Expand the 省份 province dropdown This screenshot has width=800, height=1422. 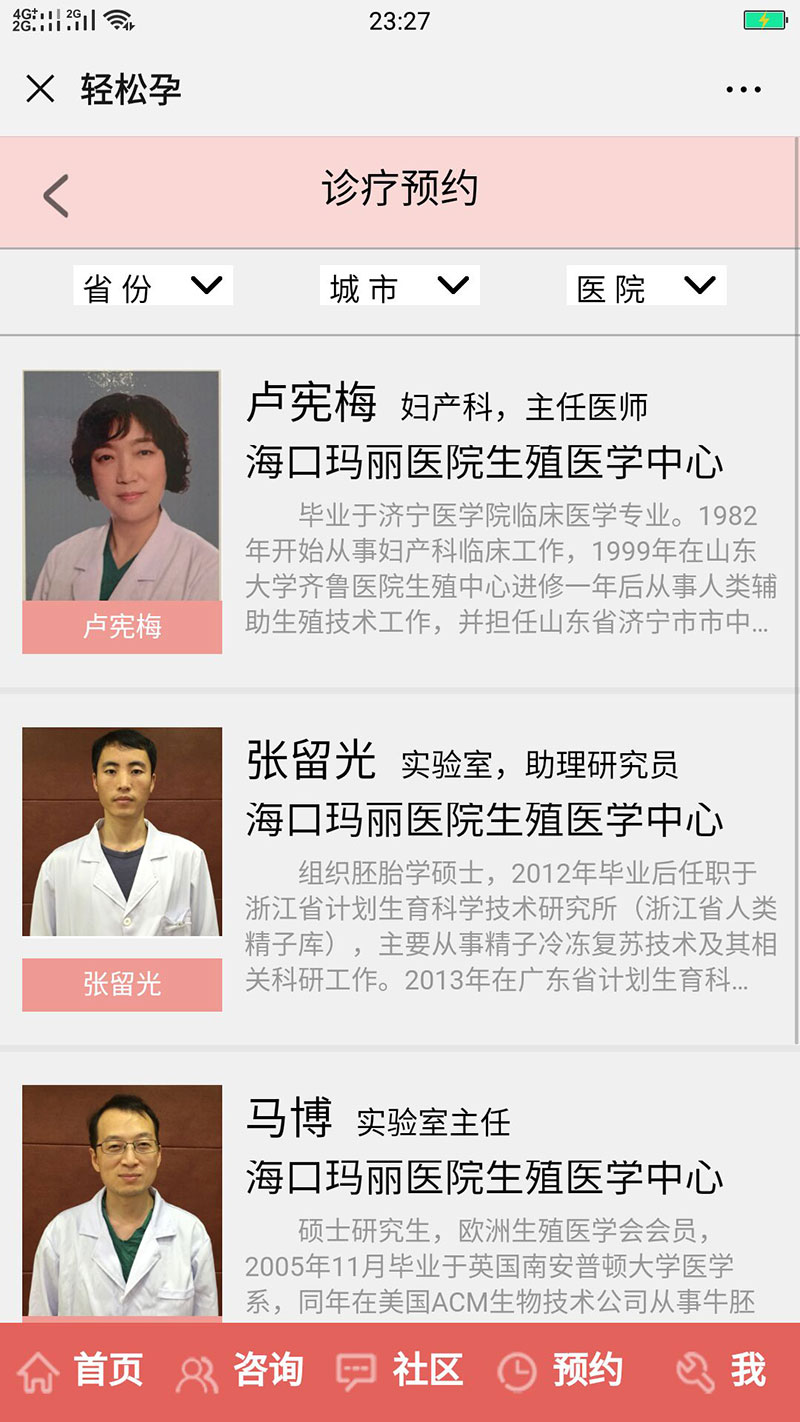pyautogui.click(x=153, y=287)
